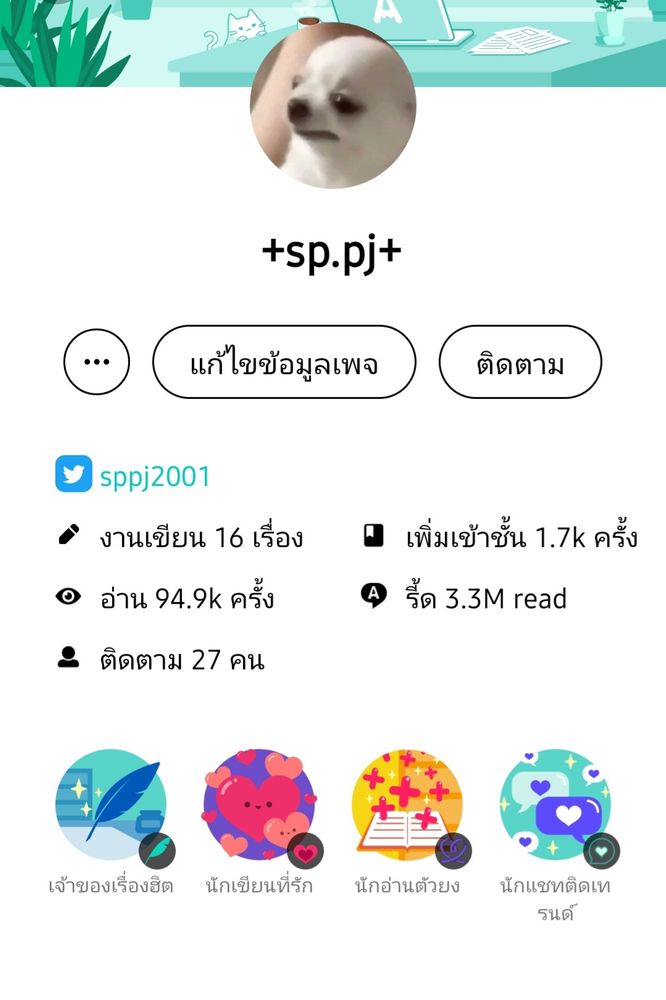Tap the แก้ไขข้อมูลเพจ edit page button
666x1000 pixels.
[284, 362]
